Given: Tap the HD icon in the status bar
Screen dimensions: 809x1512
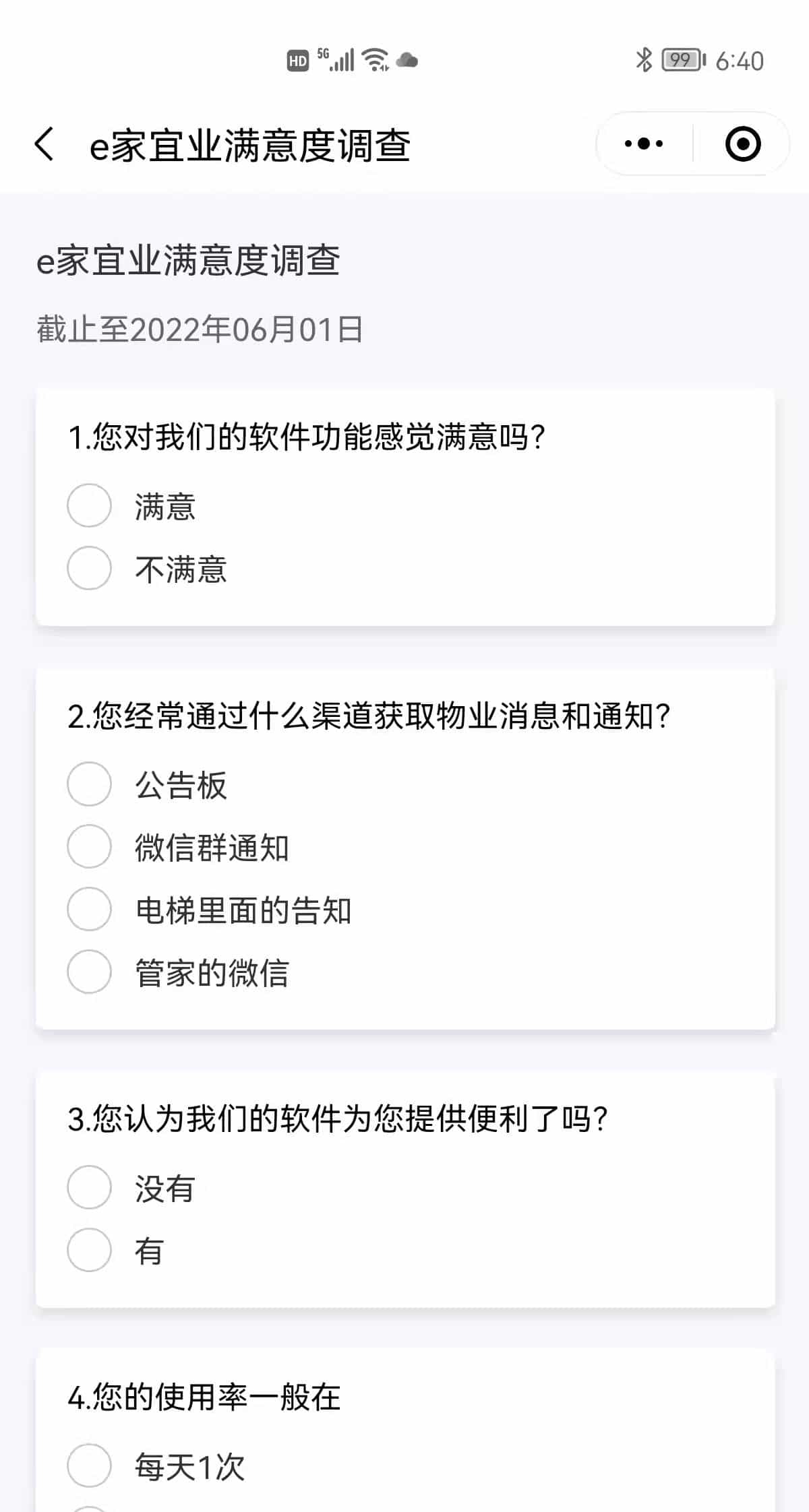Looking at the screenshot, I should coord(297,61).
